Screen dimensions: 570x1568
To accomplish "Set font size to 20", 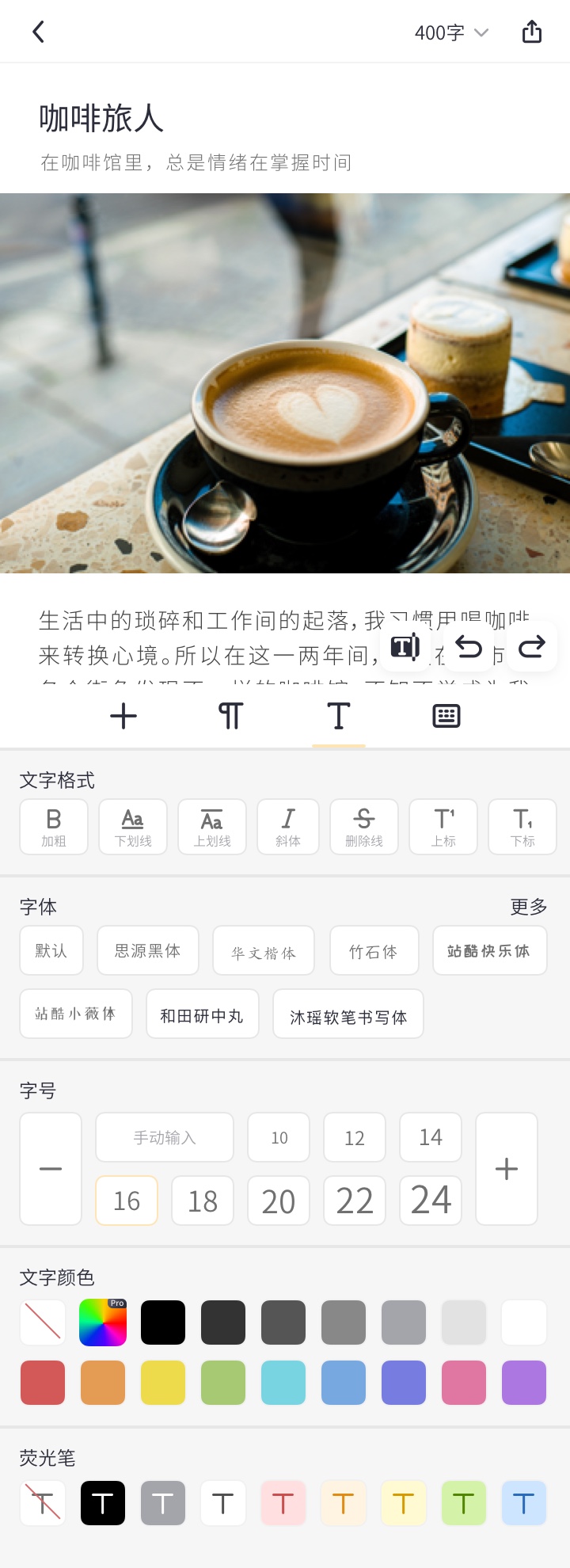I will point(279,1201).
